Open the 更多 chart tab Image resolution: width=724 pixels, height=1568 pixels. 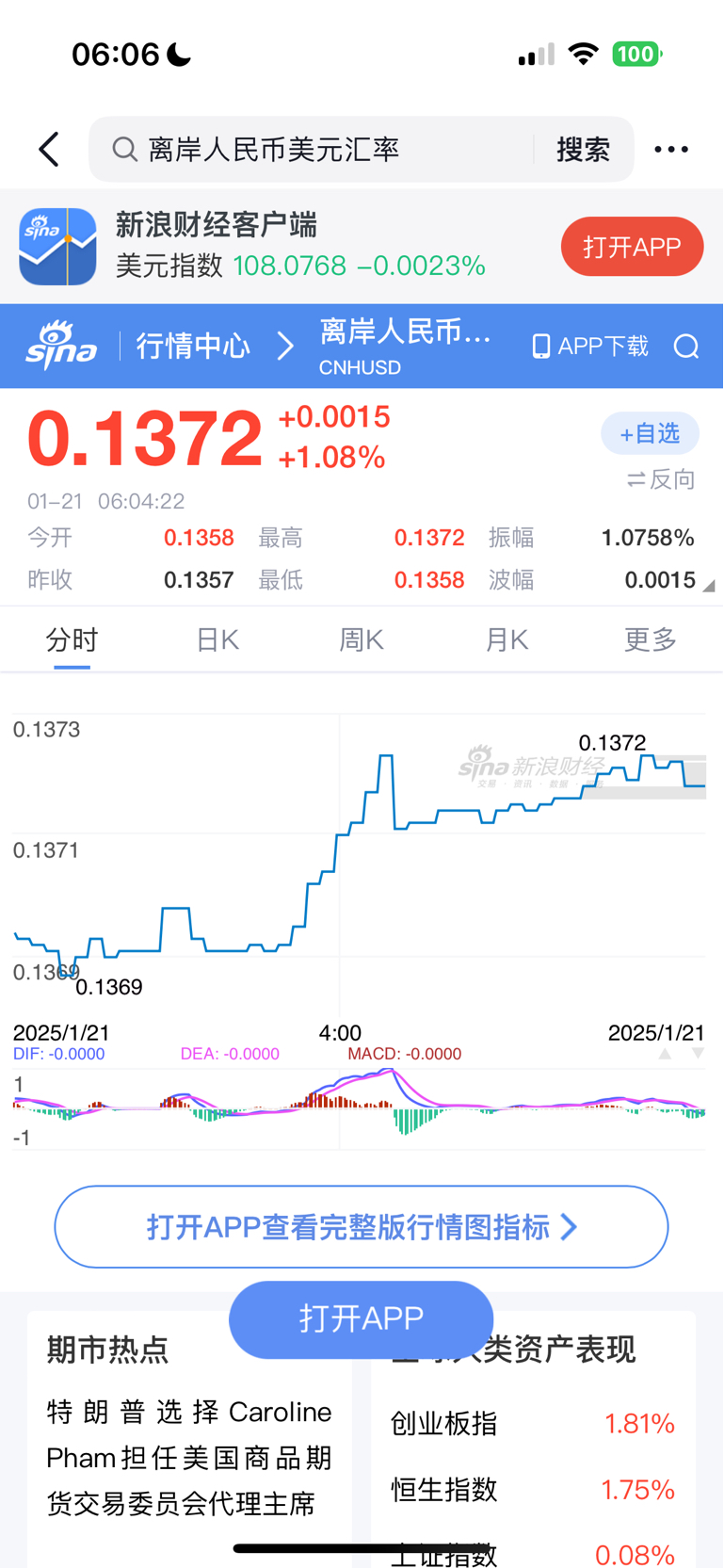pyautogui.click(x=650, y=640)
